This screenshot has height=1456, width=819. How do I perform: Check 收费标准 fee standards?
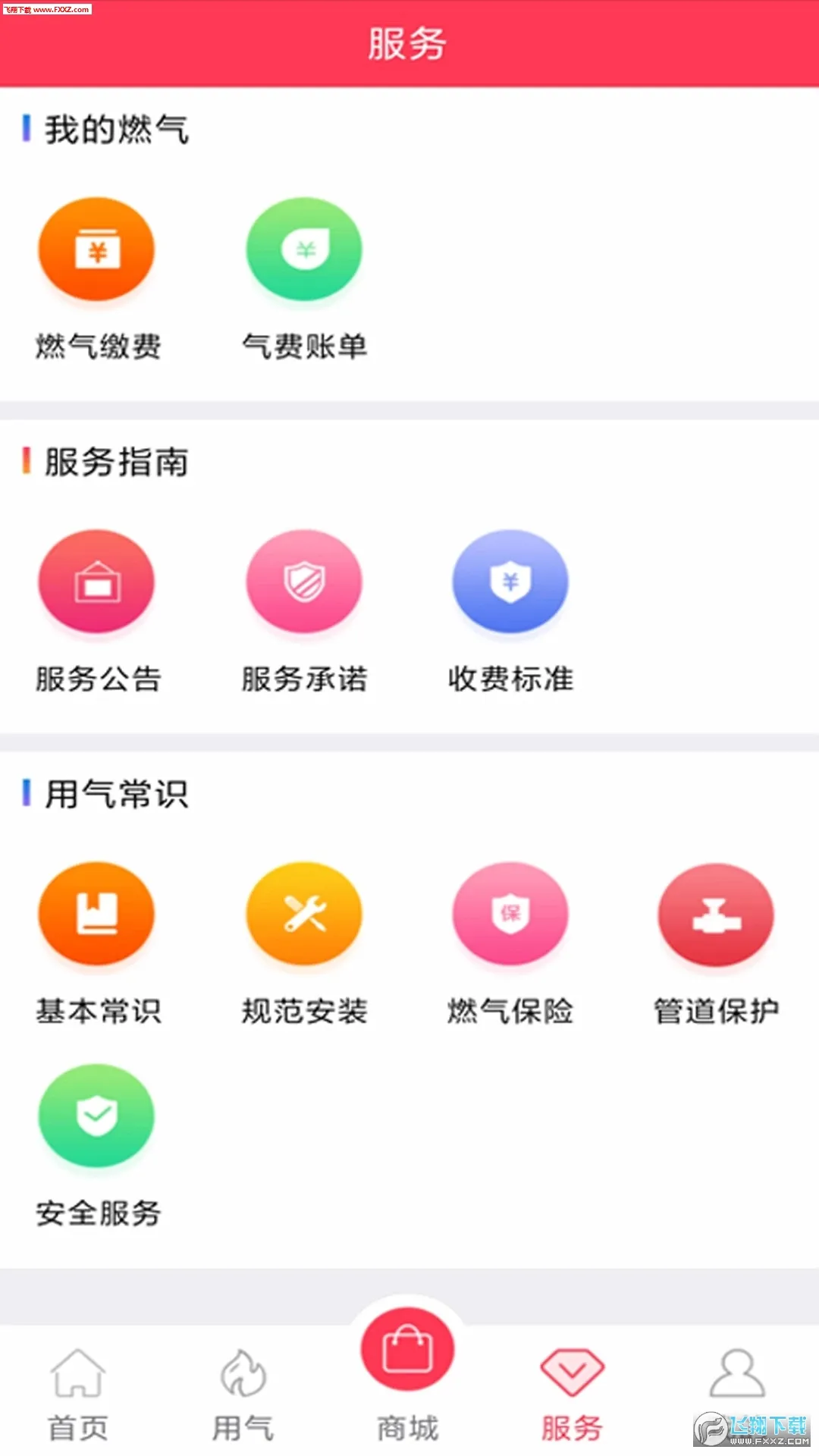click(x=510, y=582)
